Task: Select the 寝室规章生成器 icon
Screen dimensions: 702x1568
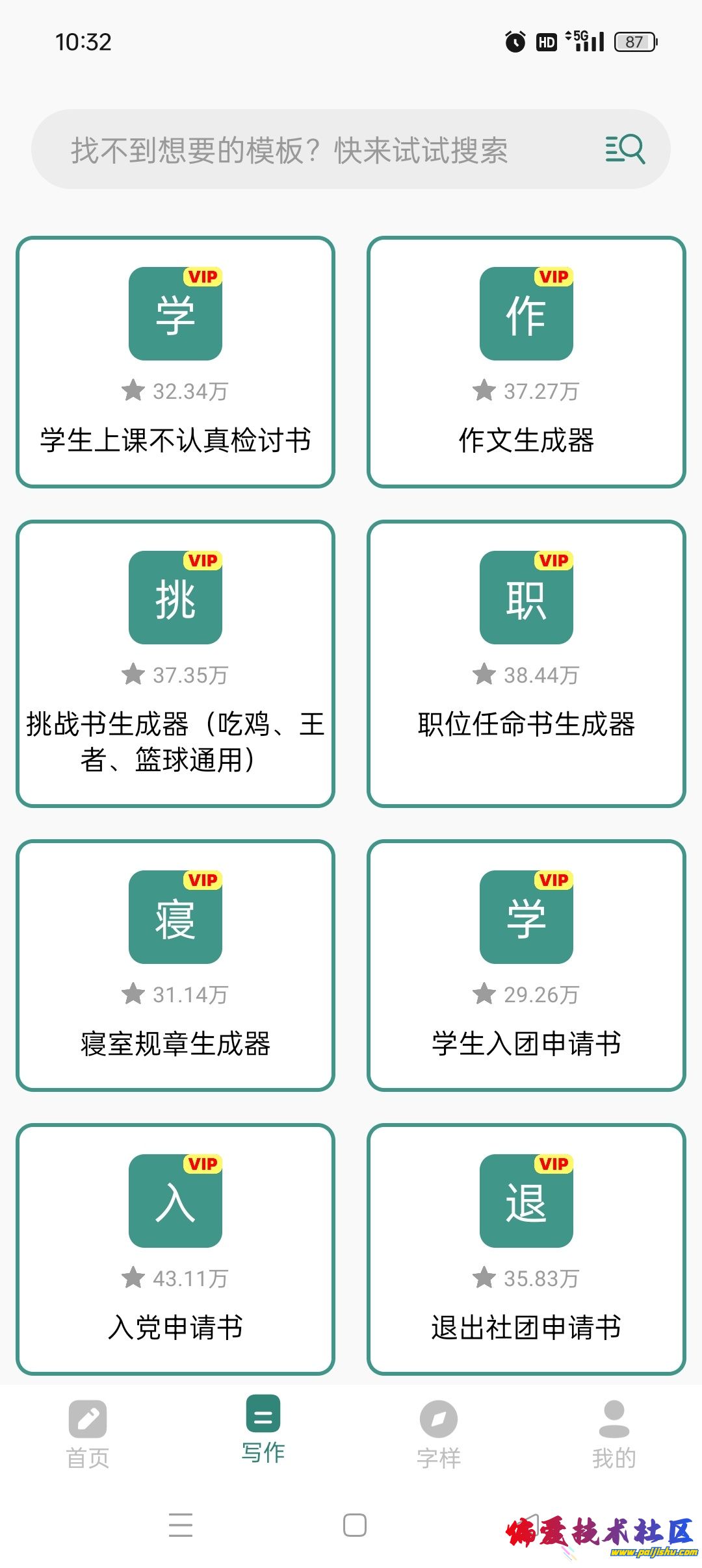Action: point(175,916)
